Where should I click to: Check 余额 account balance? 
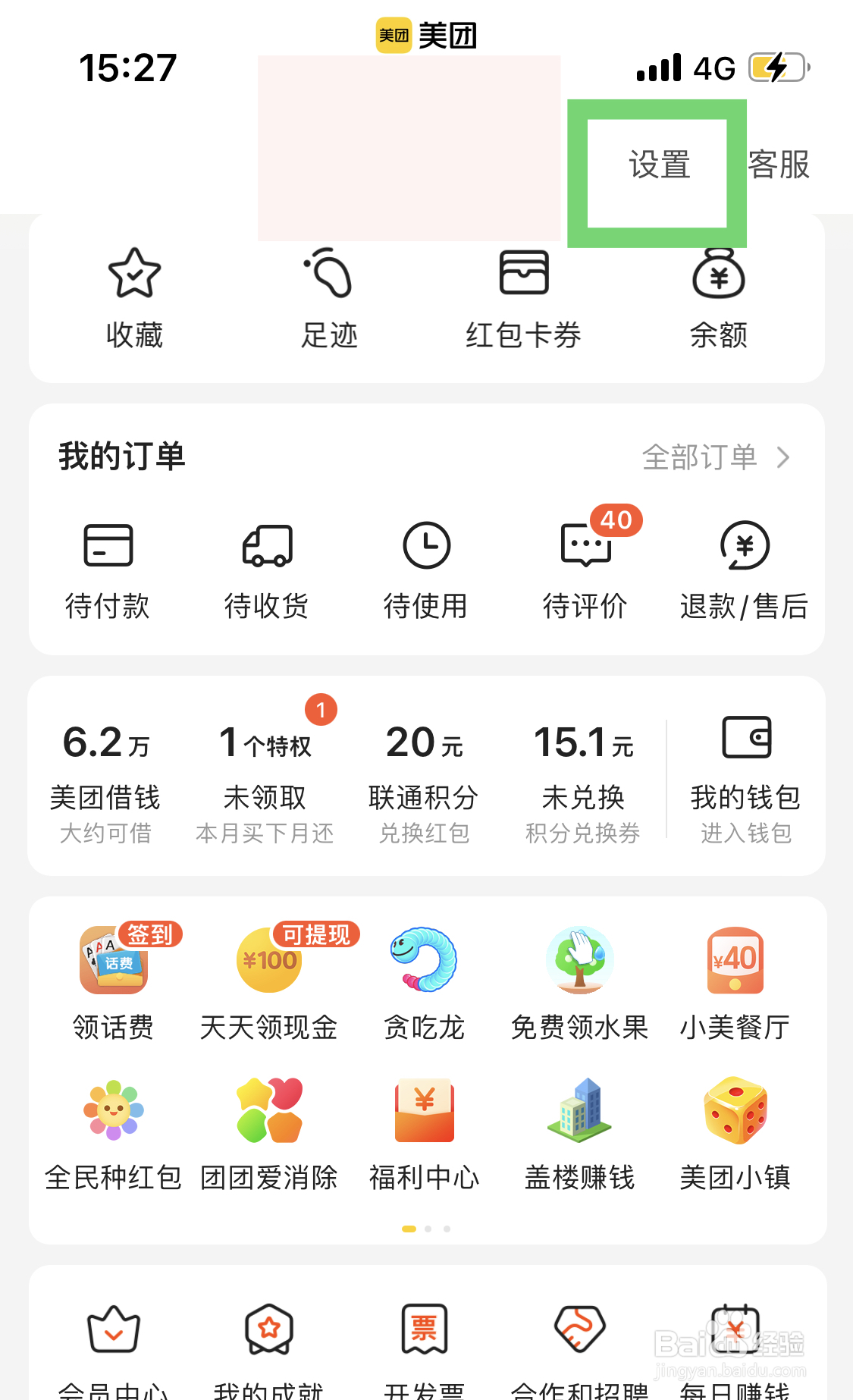(x=718, y=296)
